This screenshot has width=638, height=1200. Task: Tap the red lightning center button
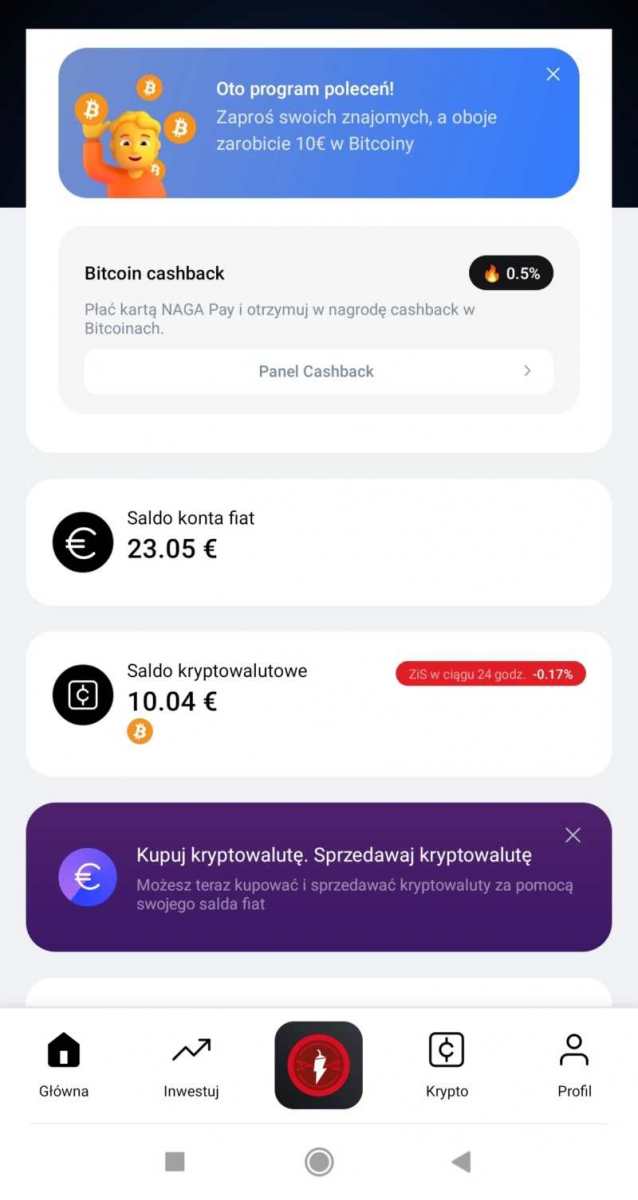pyautogui.click(x=319, y=1065)
